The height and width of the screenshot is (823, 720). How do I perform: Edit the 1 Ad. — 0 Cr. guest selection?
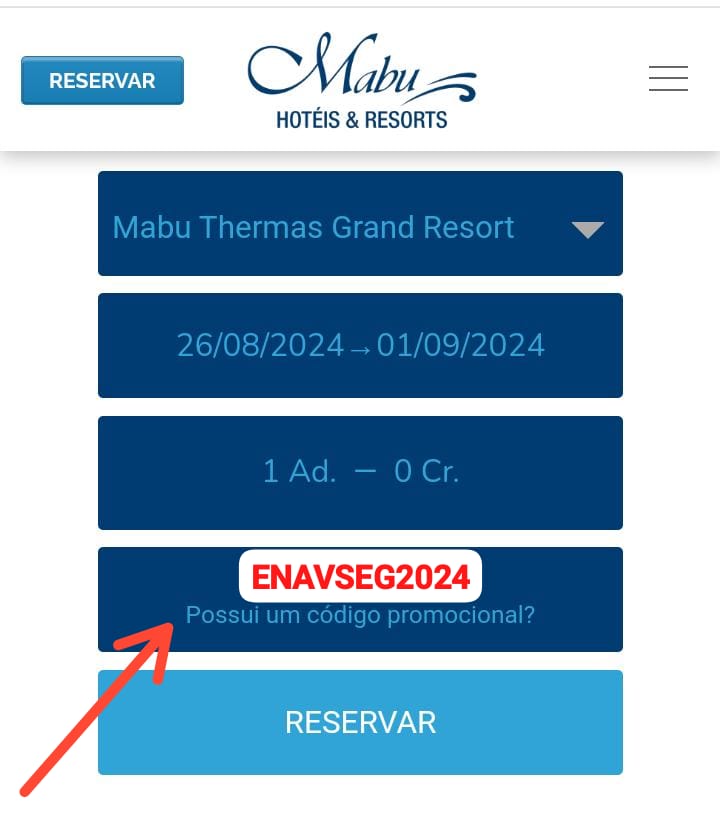point(360,472)
